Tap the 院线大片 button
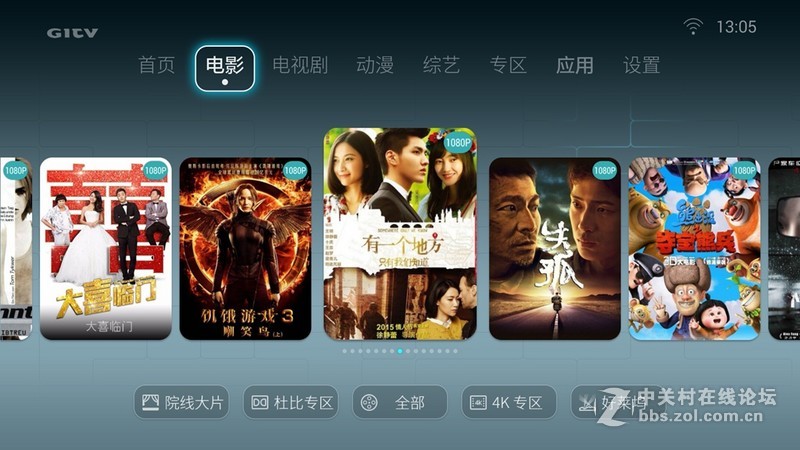 click(181, 402)
